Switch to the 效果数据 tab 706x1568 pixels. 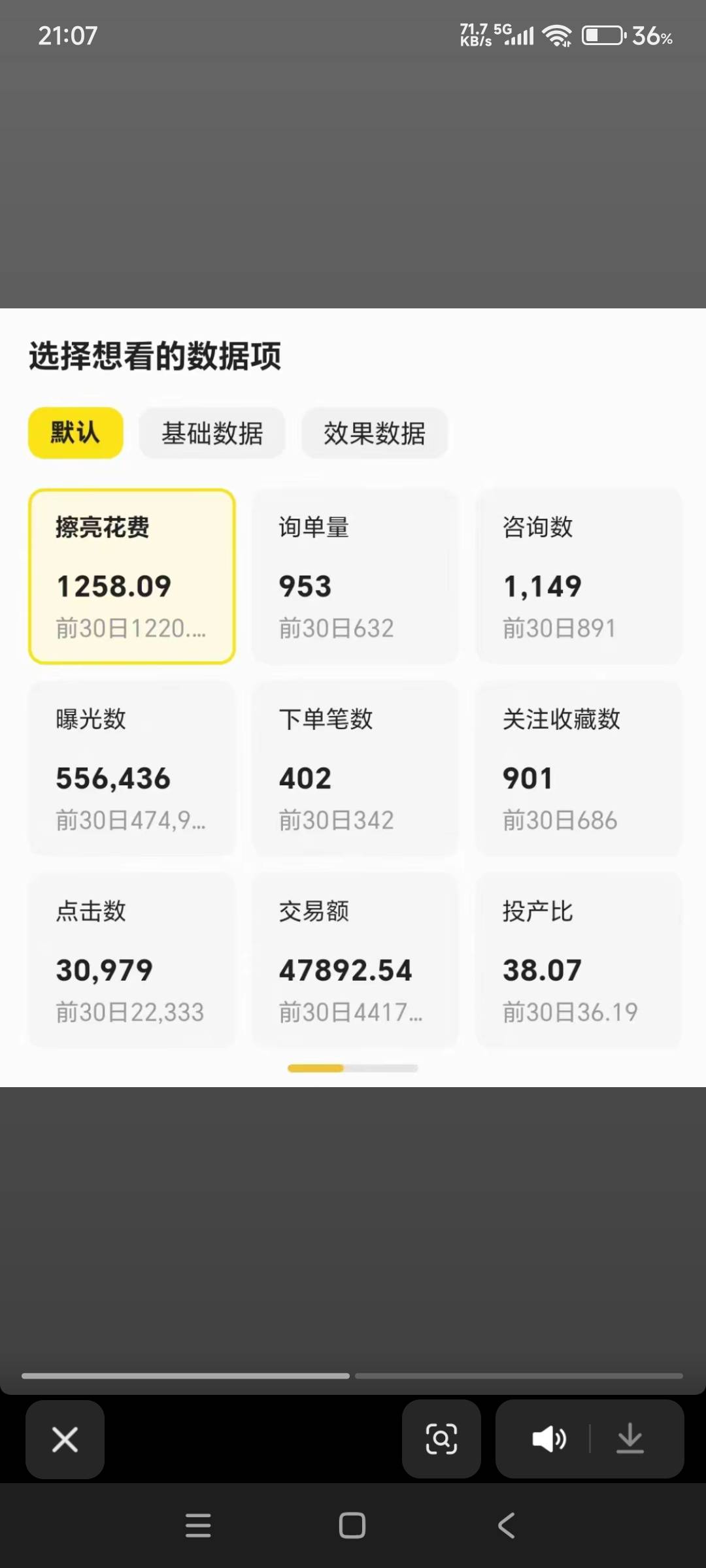point(375,433)
